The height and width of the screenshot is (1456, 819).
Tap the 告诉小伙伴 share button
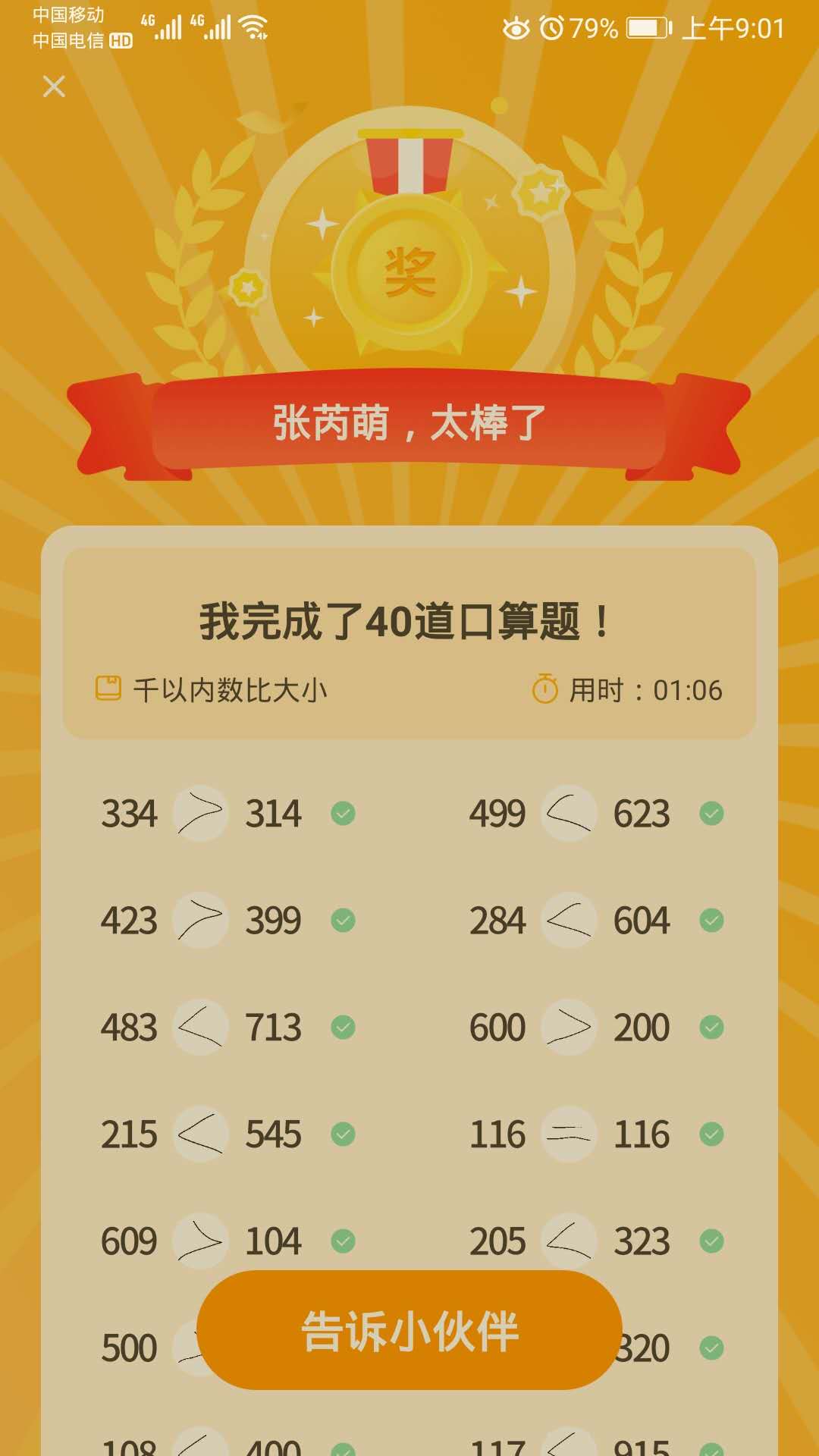pyautogui.click(x=409, y=1331)
